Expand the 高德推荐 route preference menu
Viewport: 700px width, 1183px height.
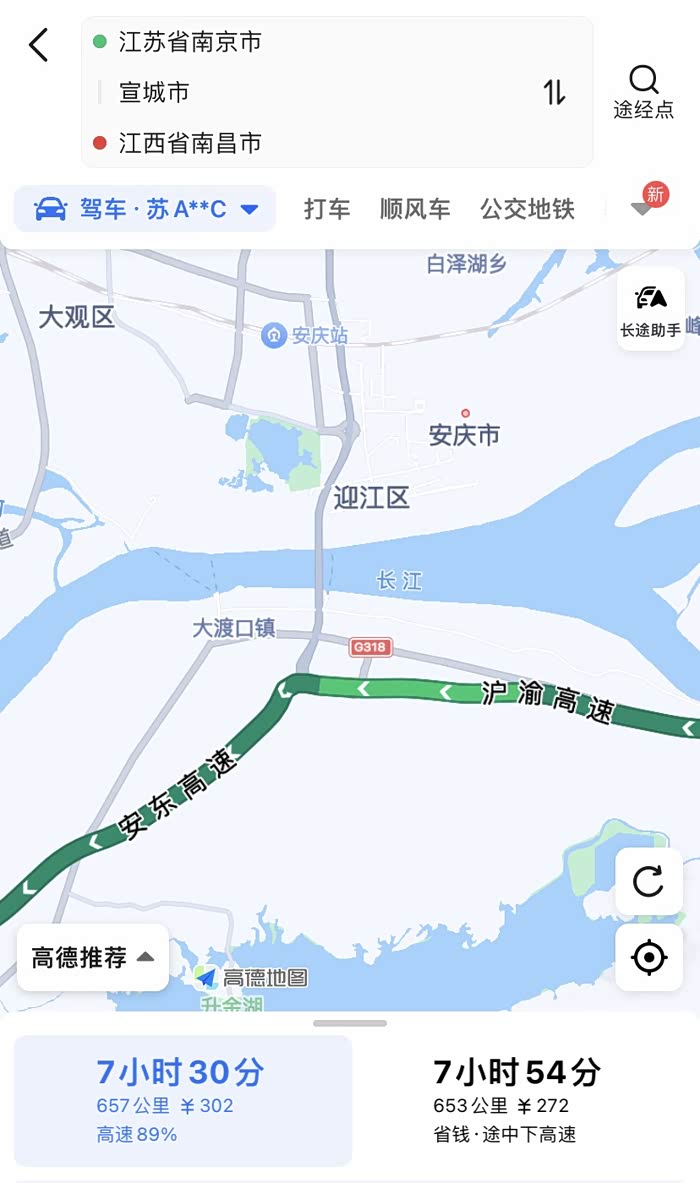pos(93,957)
